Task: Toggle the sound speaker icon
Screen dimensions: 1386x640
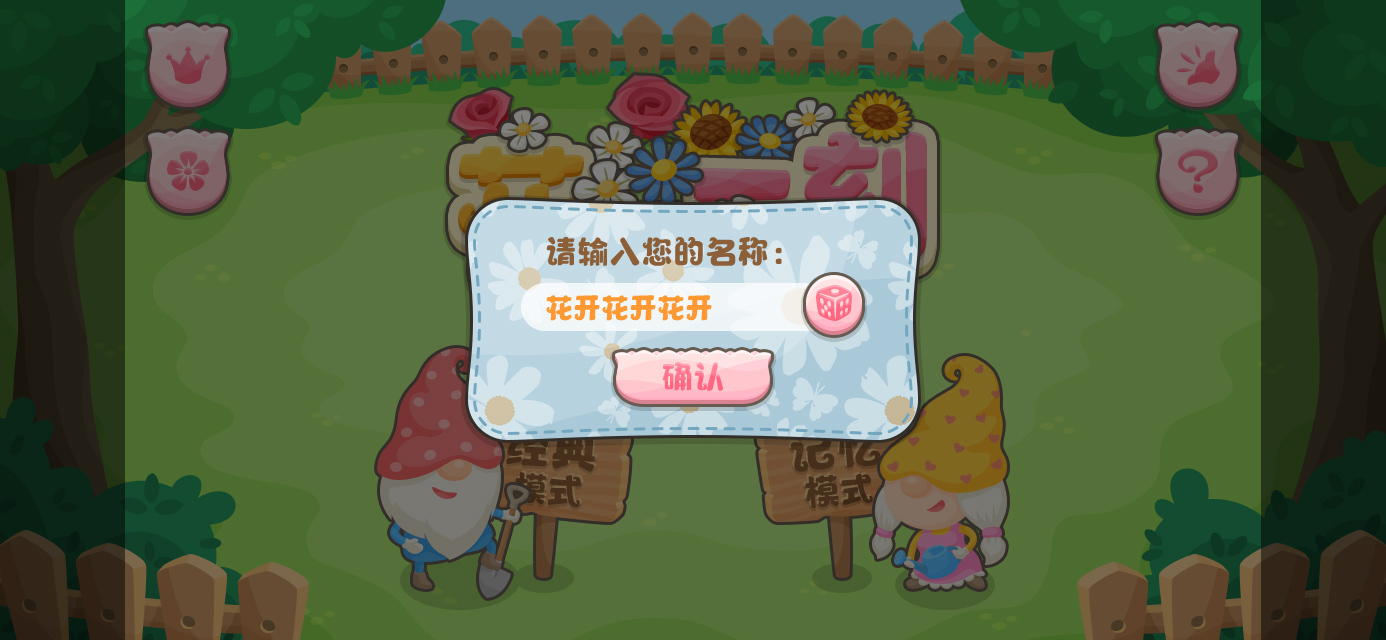Action: [x=1197, y=65]
